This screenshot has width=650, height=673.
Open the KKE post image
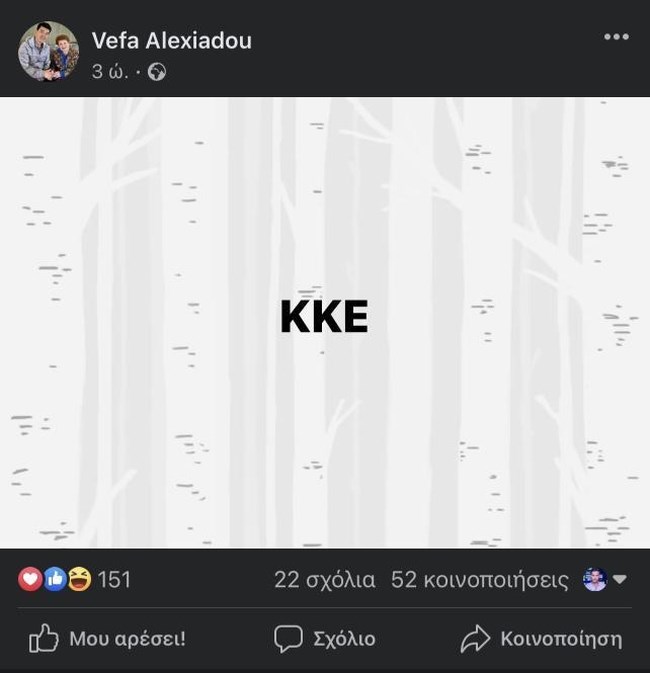pyautogui.click(x=324, y=320)
